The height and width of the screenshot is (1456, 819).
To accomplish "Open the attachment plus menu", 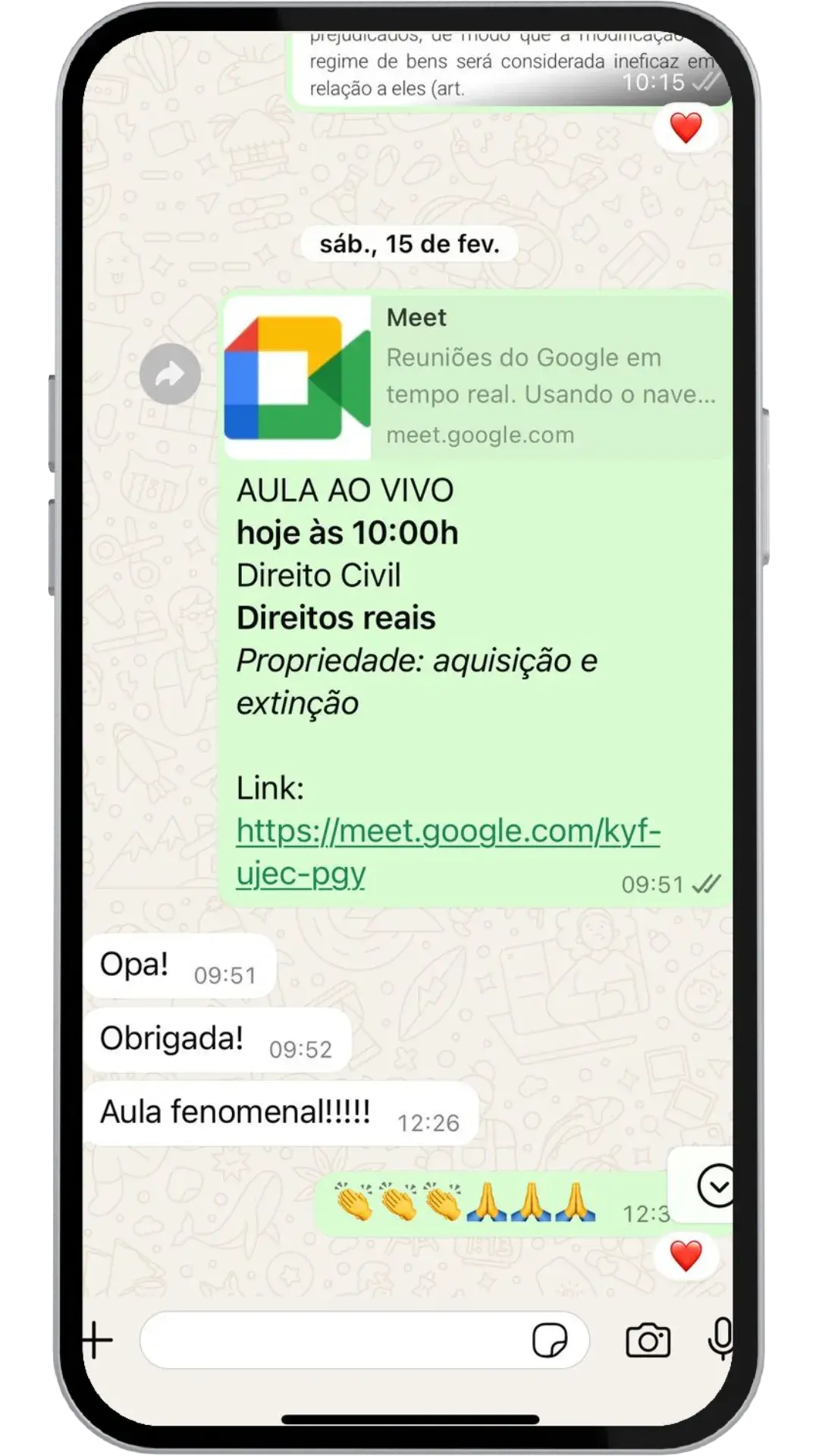I will coord(98,1340).
